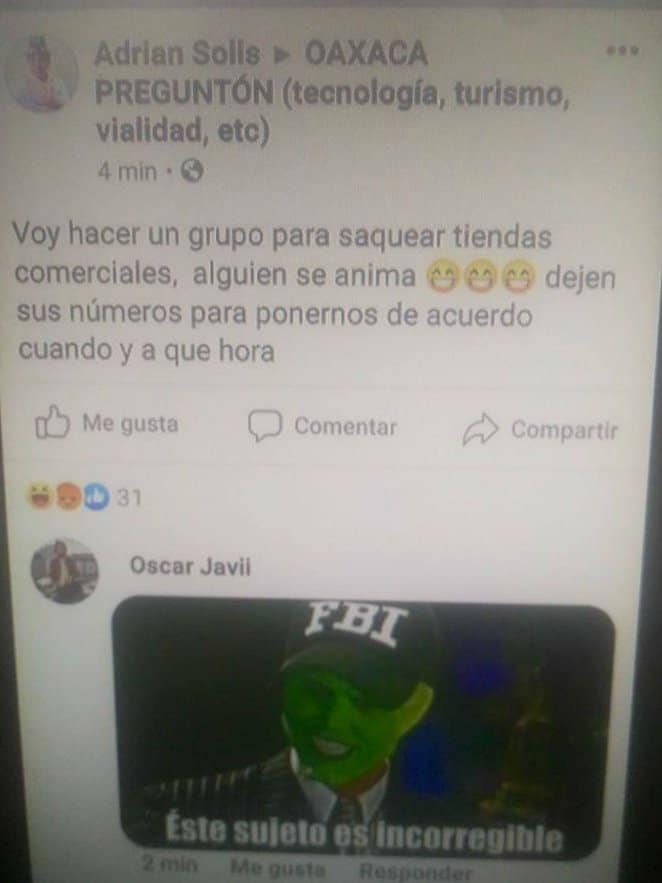This screenshot has height=883, width=662.
Task: Open Adrian Solis's profile picture
Action: tap(41, 73)
